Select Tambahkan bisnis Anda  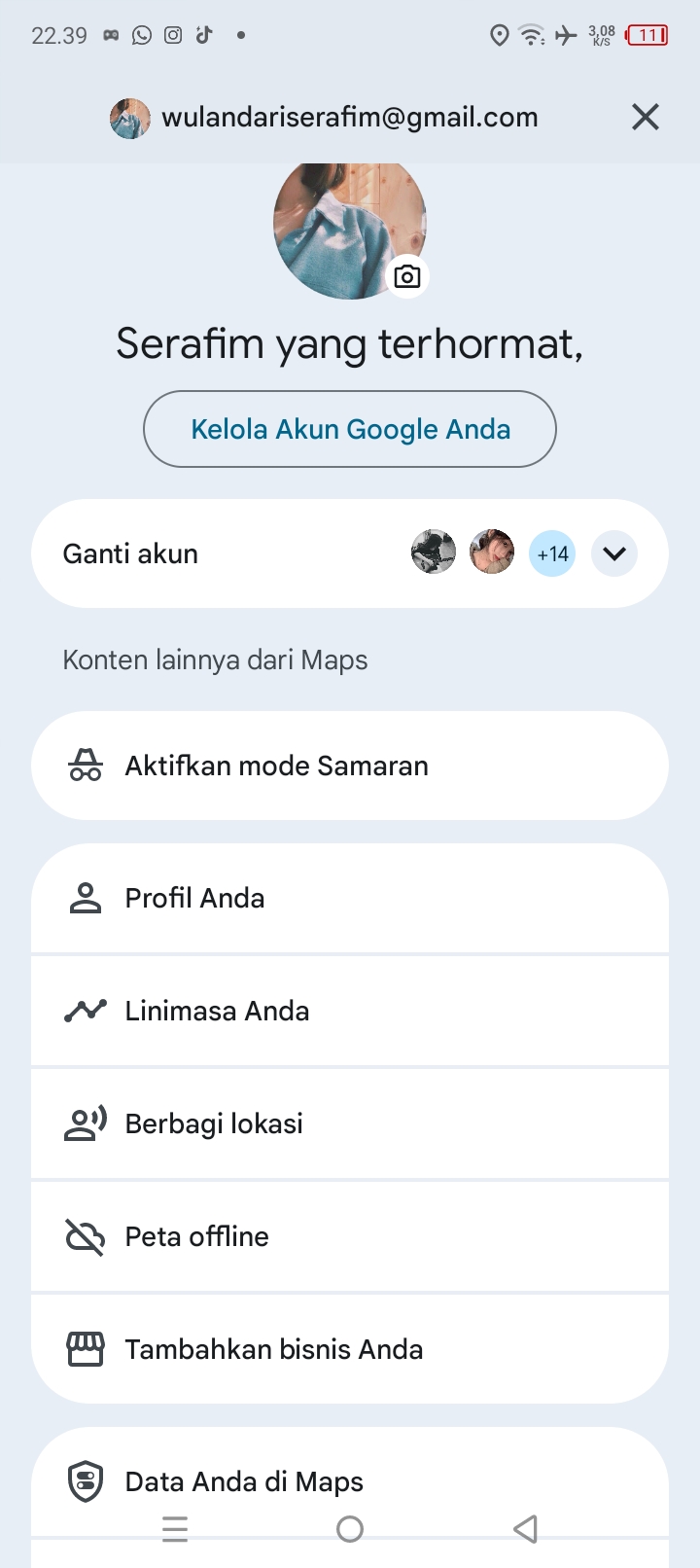(350, 1349)
